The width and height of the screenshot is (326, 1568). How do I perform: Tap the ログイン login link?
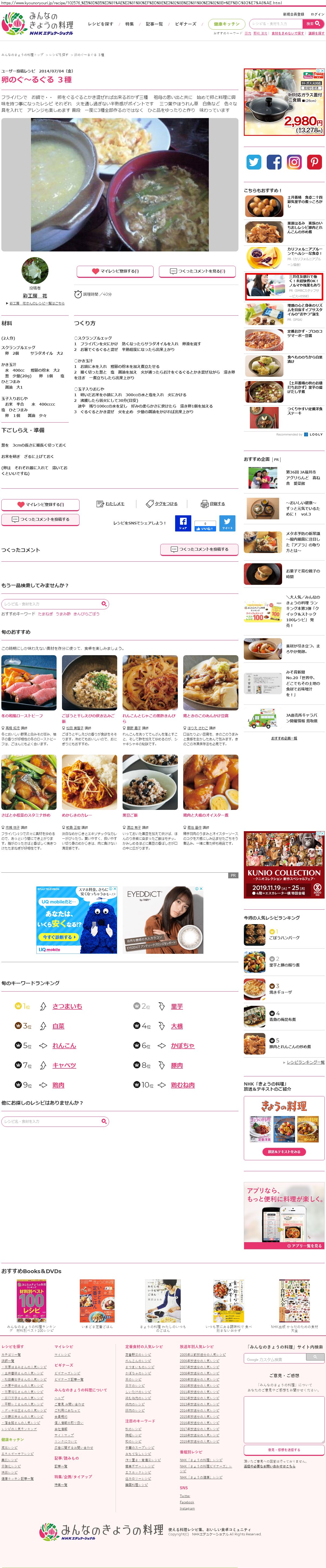click(317, 14)
